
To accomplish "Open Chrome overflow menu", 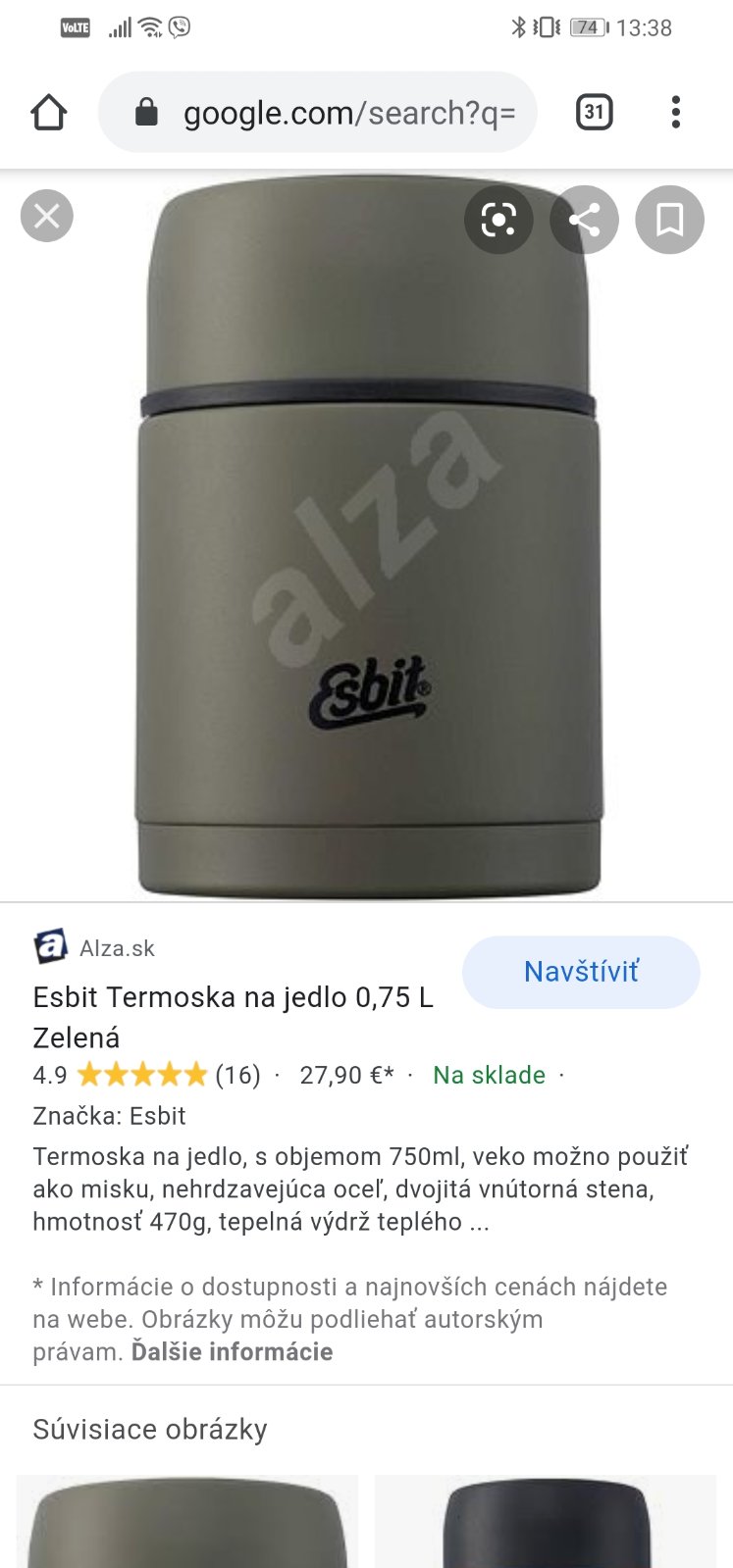I will [x=675, y=113].
